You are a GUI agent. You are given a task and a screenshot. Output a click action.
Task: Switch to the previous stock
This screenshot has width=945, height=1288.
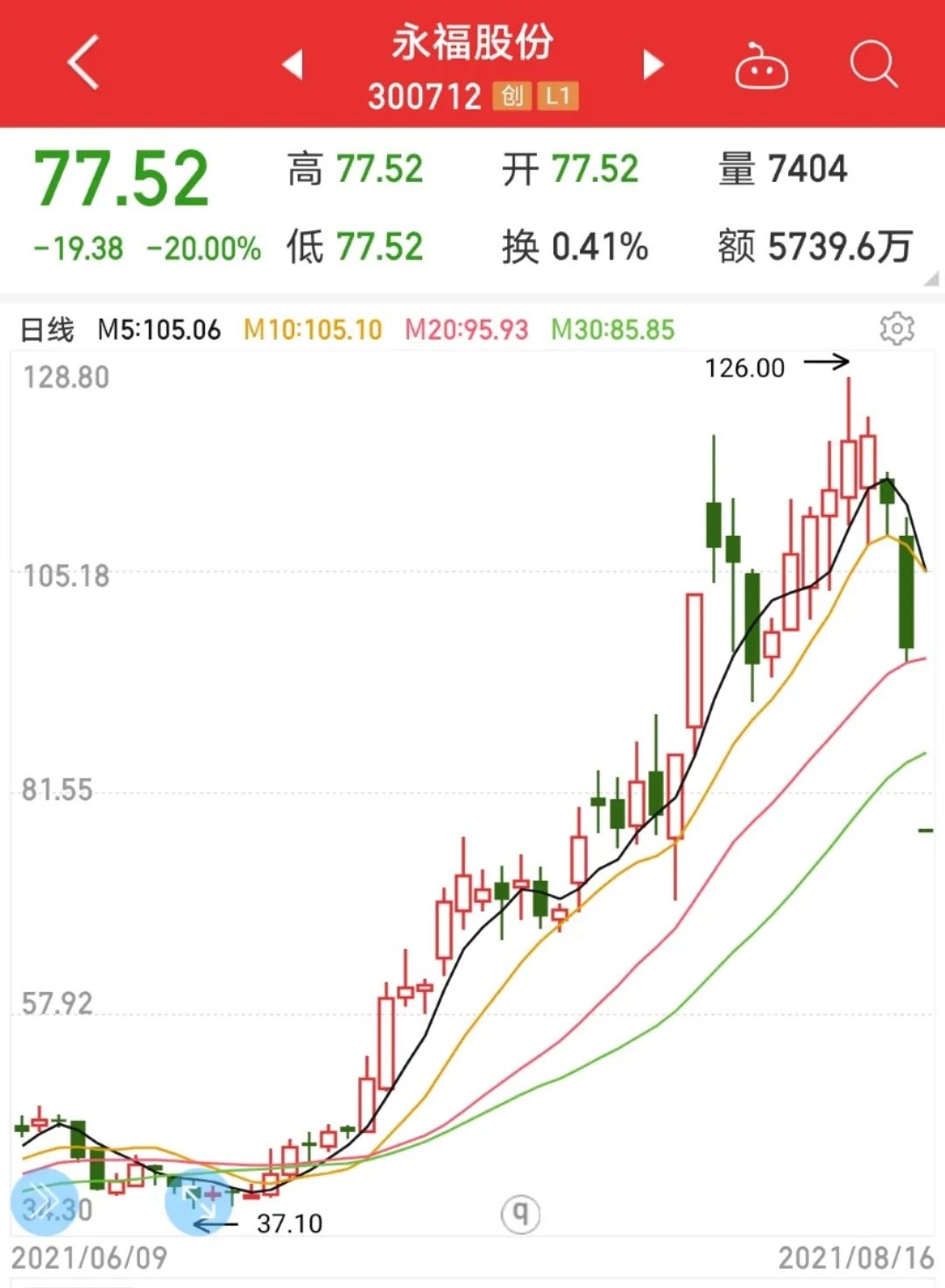pyautogui.click(x=293, y=64)
